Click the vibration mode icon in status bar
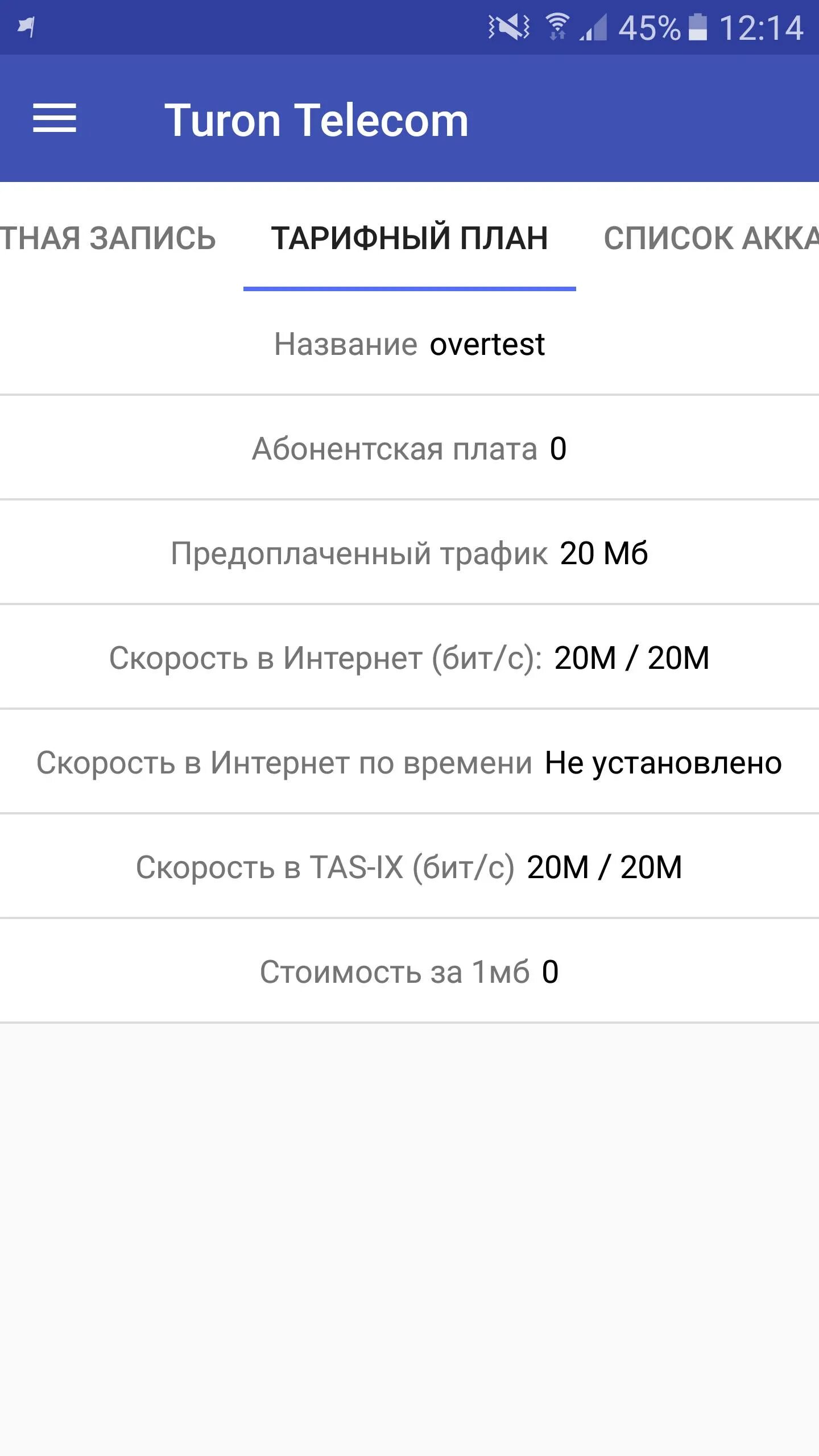819x1456 pixels. coord(509,26)
